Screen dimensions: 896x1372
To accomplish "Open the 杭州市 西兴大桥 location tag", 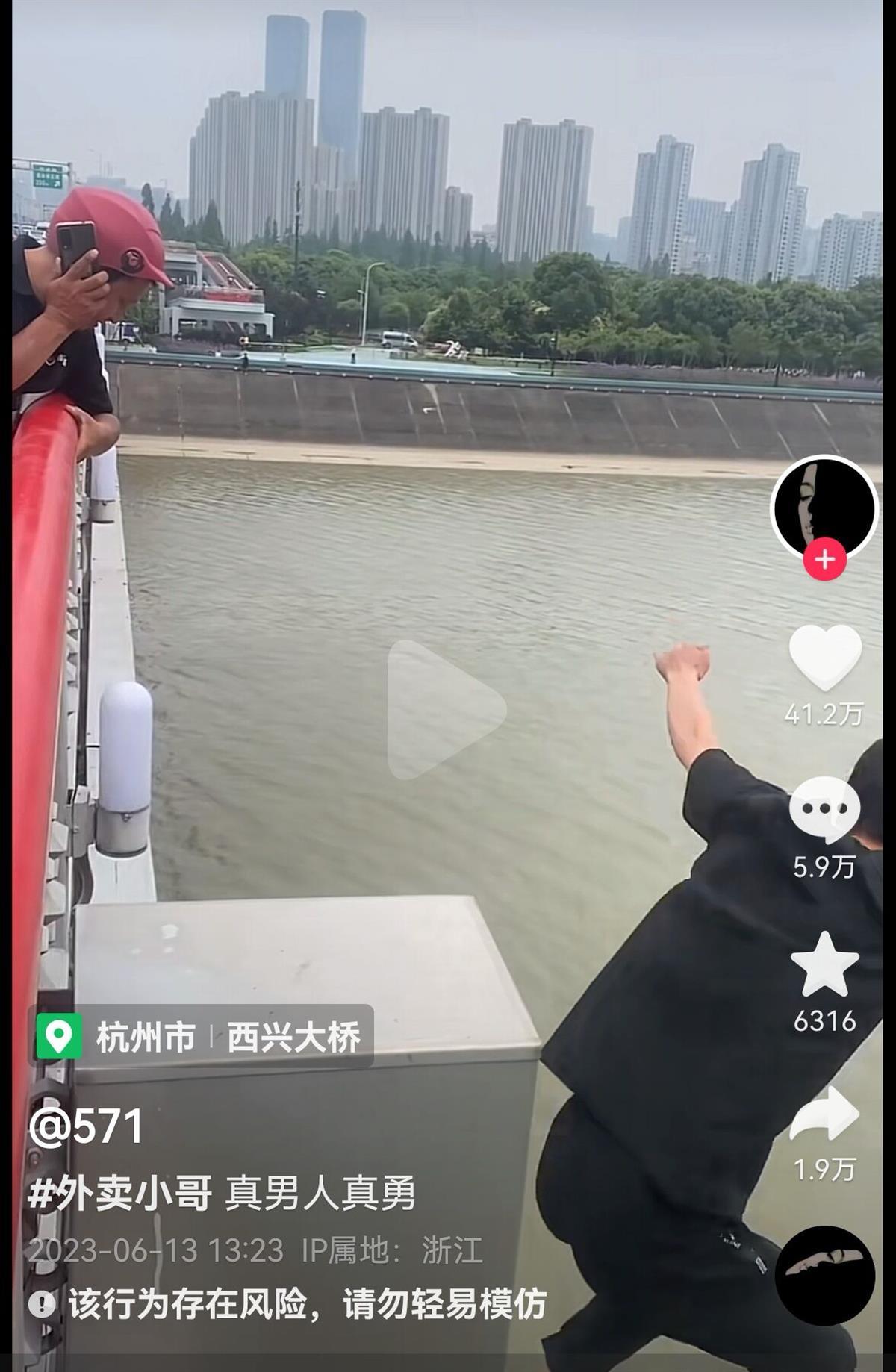I will [x=202, y=1037].
